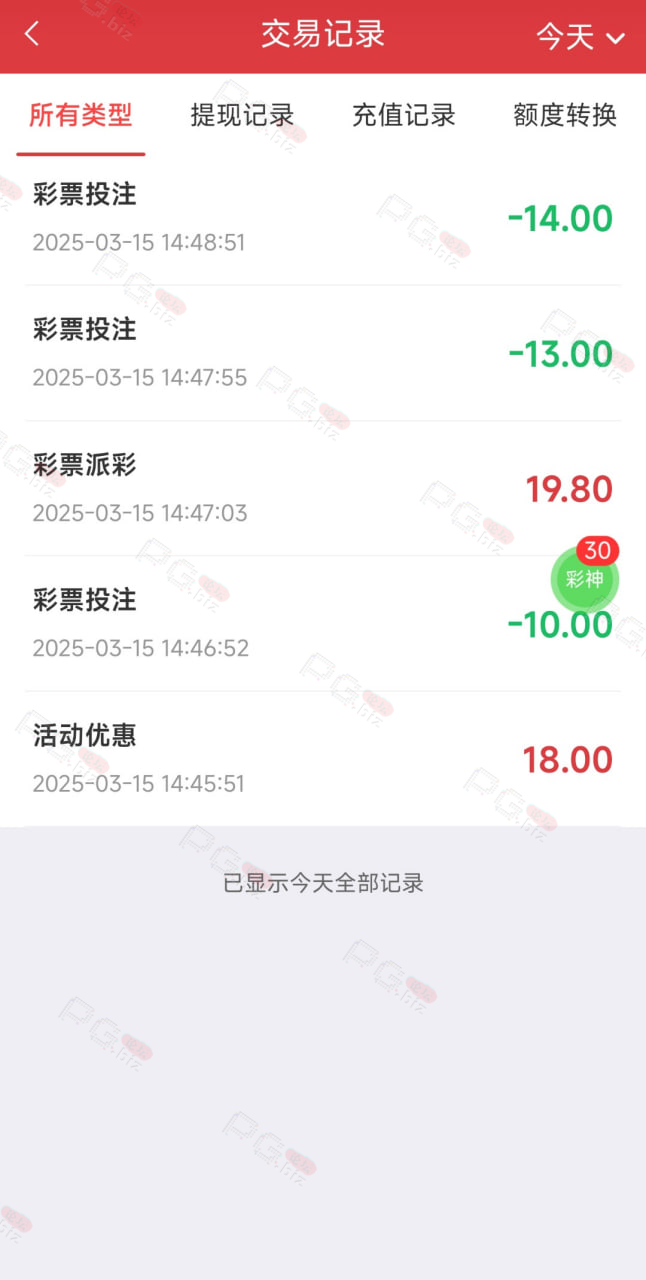Select the 所有类型 tab
The height and width of the screenshot is (1280, 646).
coord(81,115)
